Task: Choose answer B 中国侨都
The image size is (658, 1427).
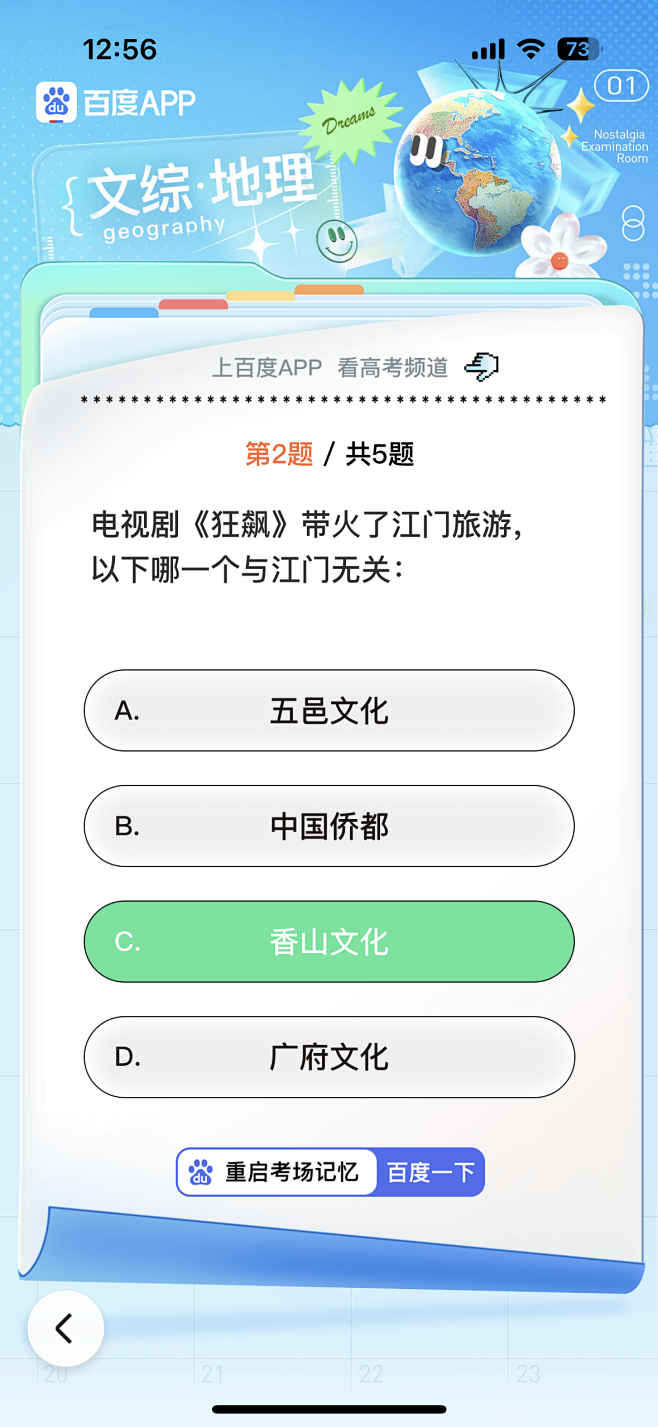Action: pyautogui.click(x=329, y=826)
